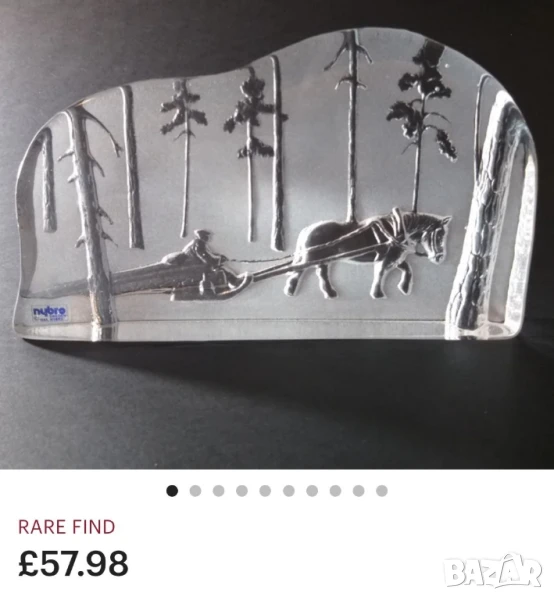Jump to the second photo indicator dot
The image size is (554, 600).
196,491
